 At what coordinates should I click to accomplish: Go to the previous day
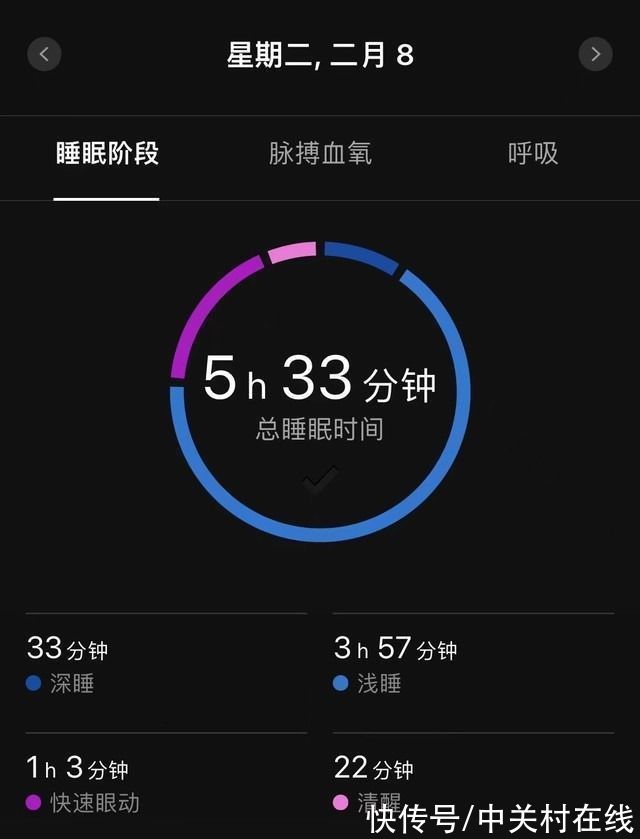pyautogui.click(x=44, y=54)
